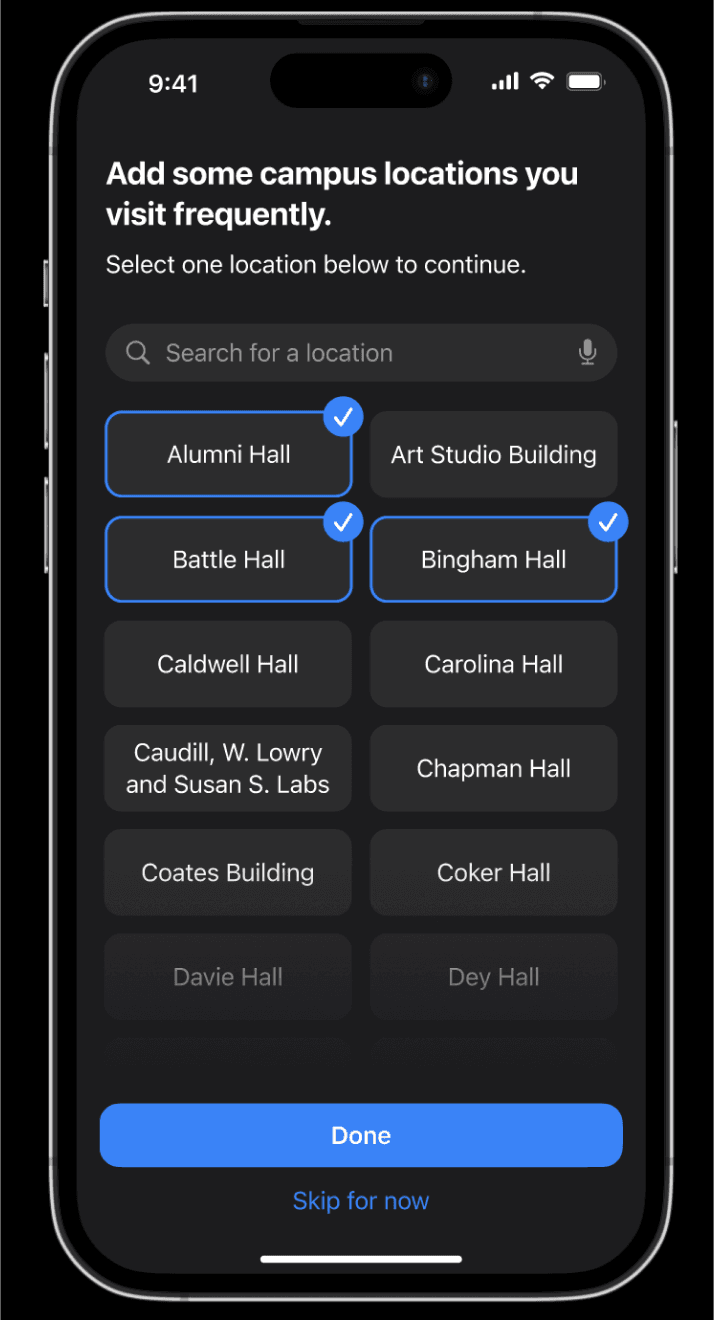This screenshot has width=714, height=1320.
Task: Pick Chapman Hall
Action: point(494,768)
